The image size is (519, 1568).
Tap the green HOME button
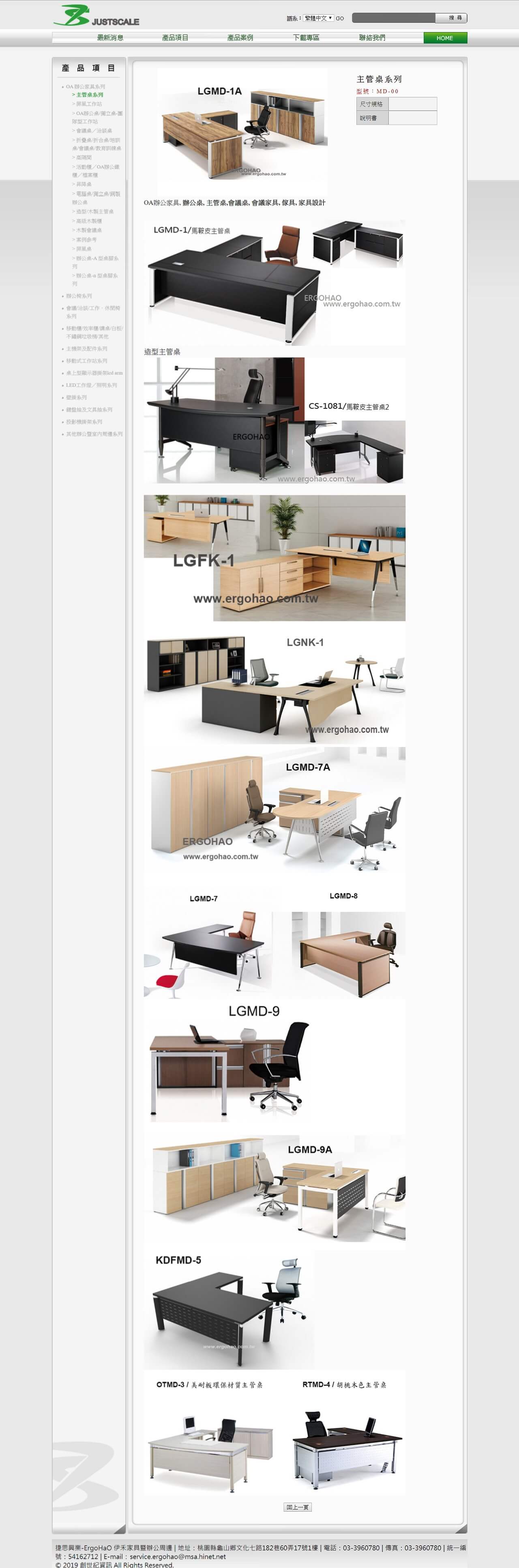445,38
